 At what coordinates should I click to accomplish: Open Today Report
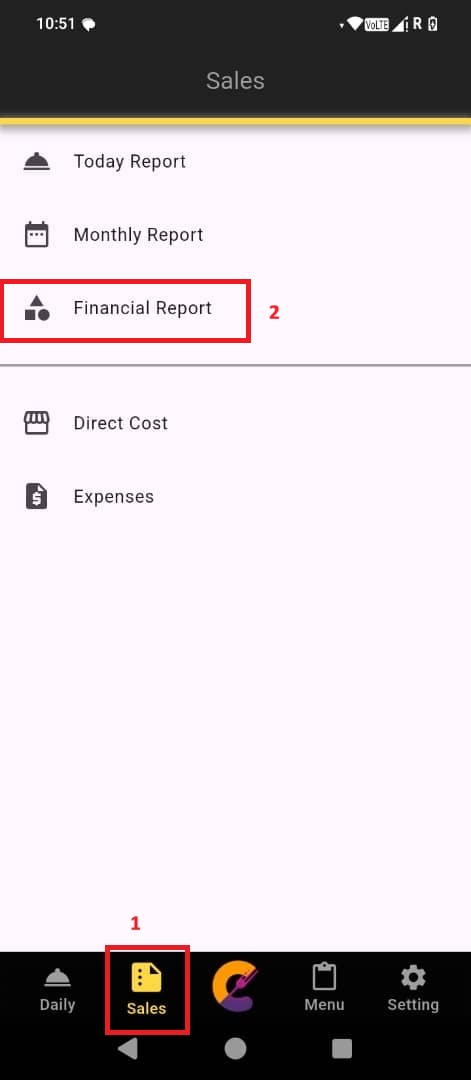pos(236,162)
